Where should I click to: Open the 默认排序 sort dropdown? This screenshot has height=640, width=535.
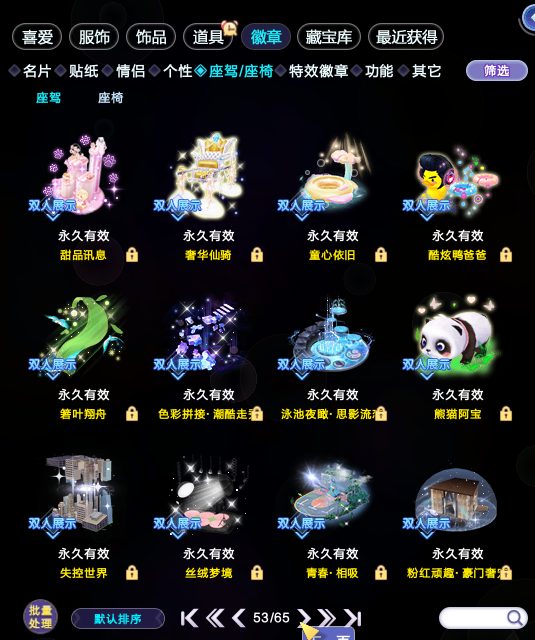(x=118, y=619)
